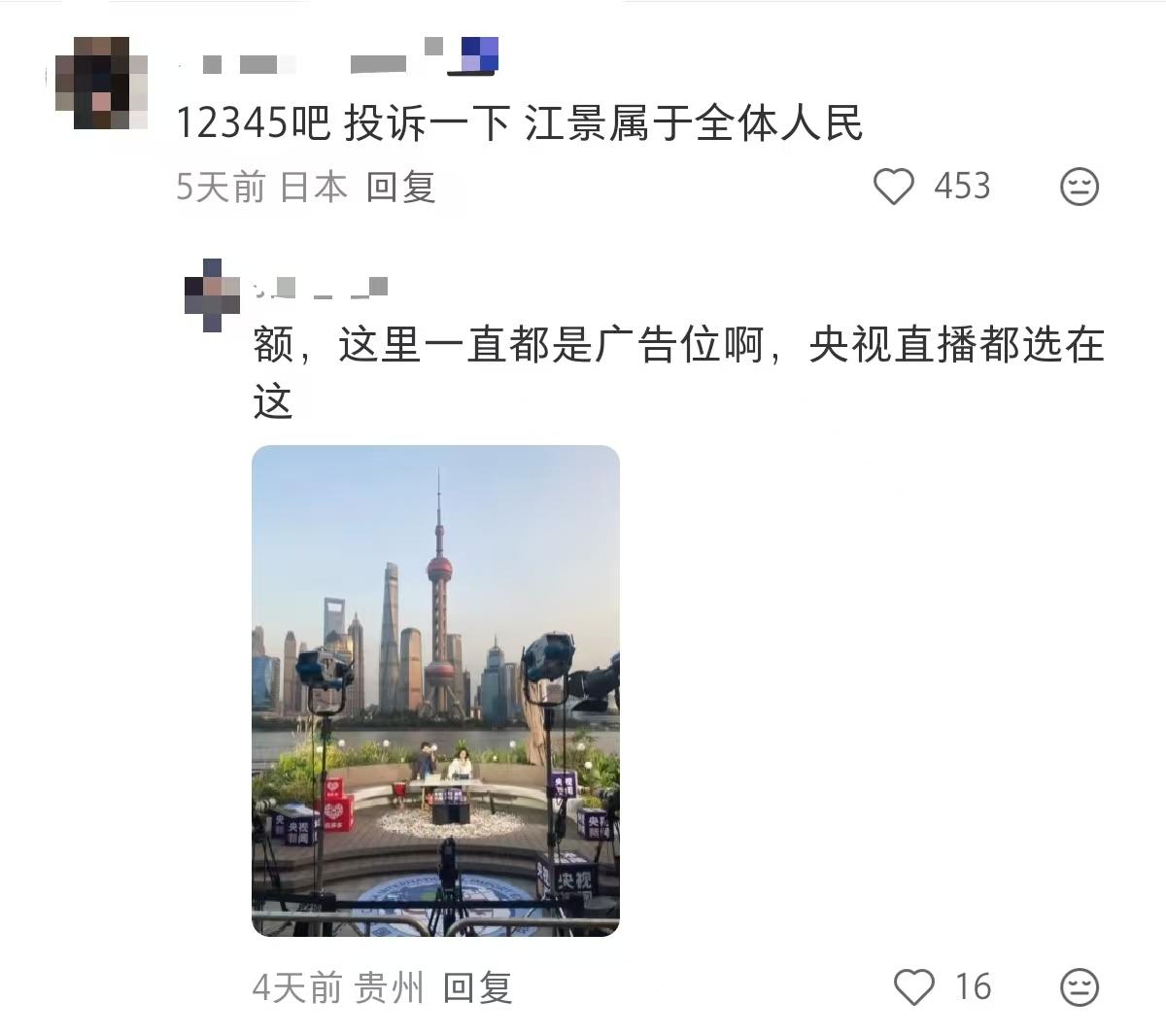This screenshot has height=1036, width=1166.
Task: Open the Shanghai skyline photo in the reply
Action: click(435, 690)
